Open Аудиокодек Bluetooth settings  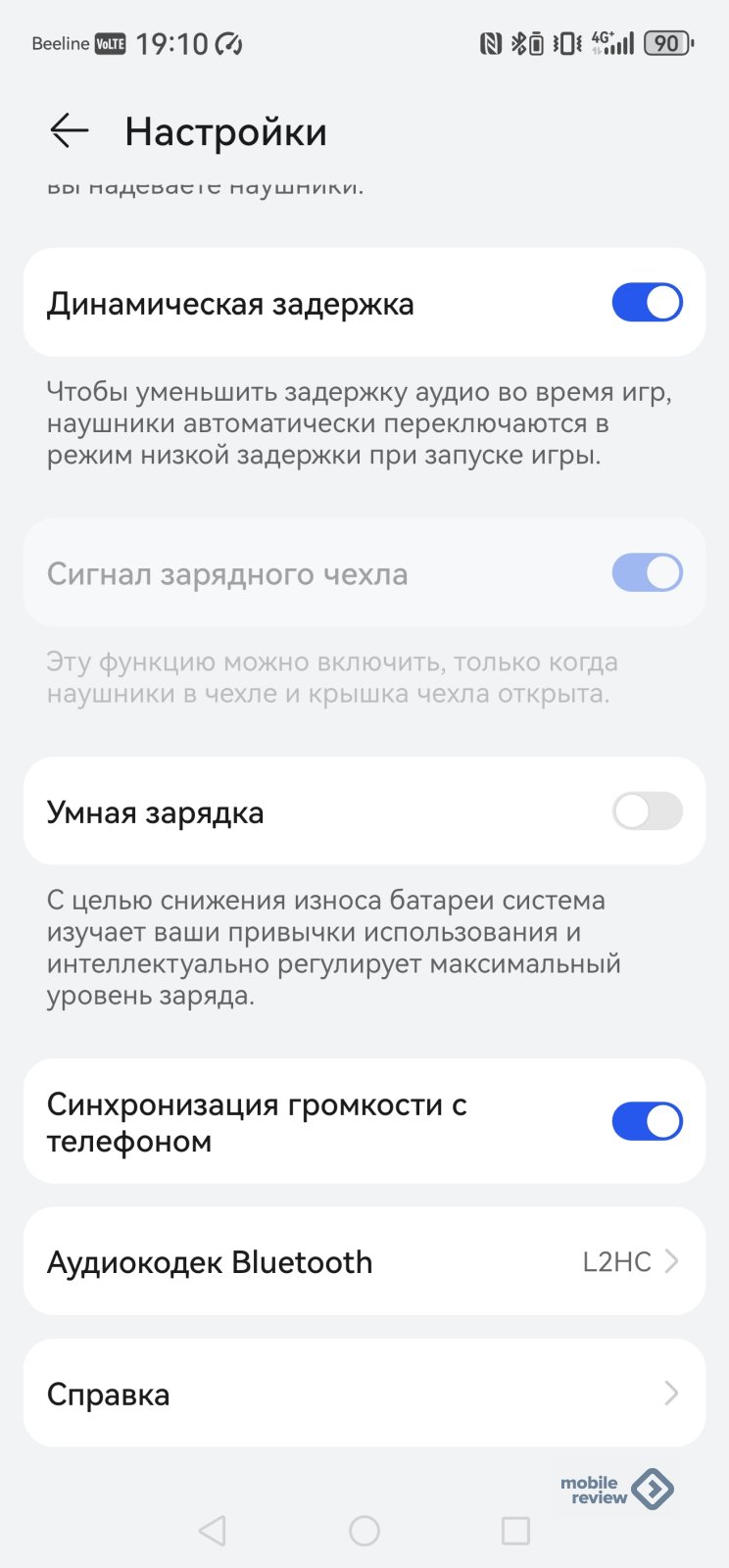364,1261
